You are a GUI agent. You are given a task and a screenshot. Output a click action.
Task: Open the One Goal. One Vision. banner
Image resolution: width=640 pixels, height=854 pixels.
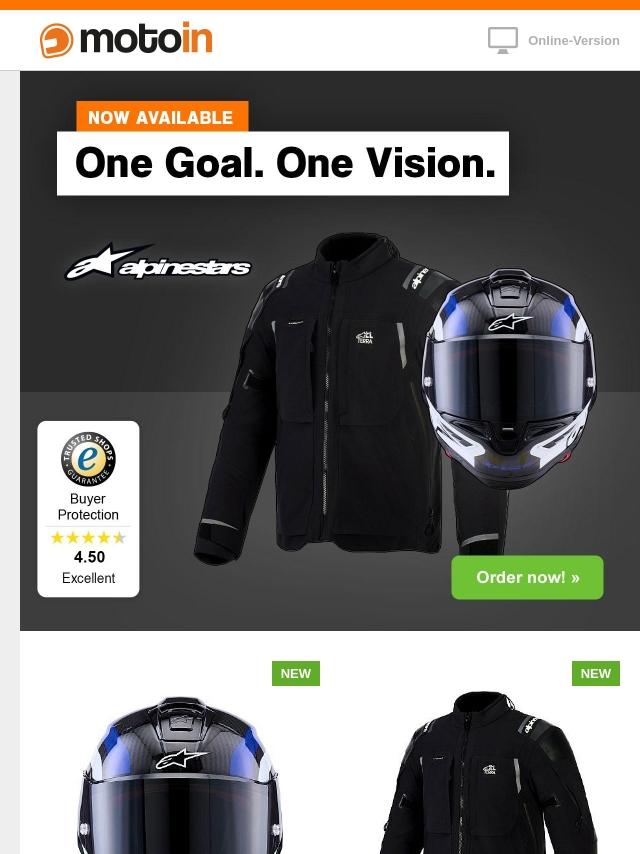tap(330, 351)
